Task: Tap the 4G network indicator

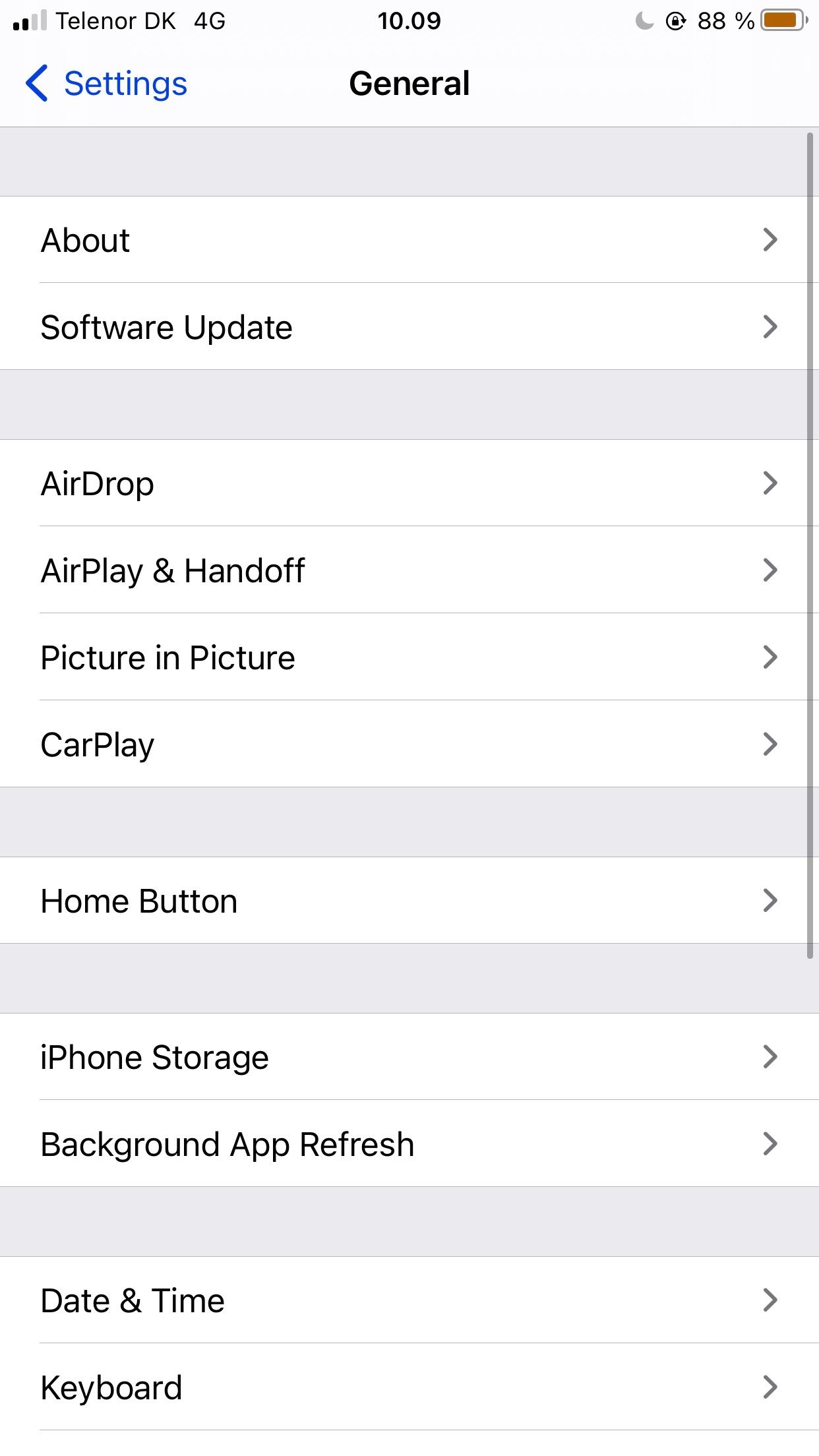Action: coord(209,20)
